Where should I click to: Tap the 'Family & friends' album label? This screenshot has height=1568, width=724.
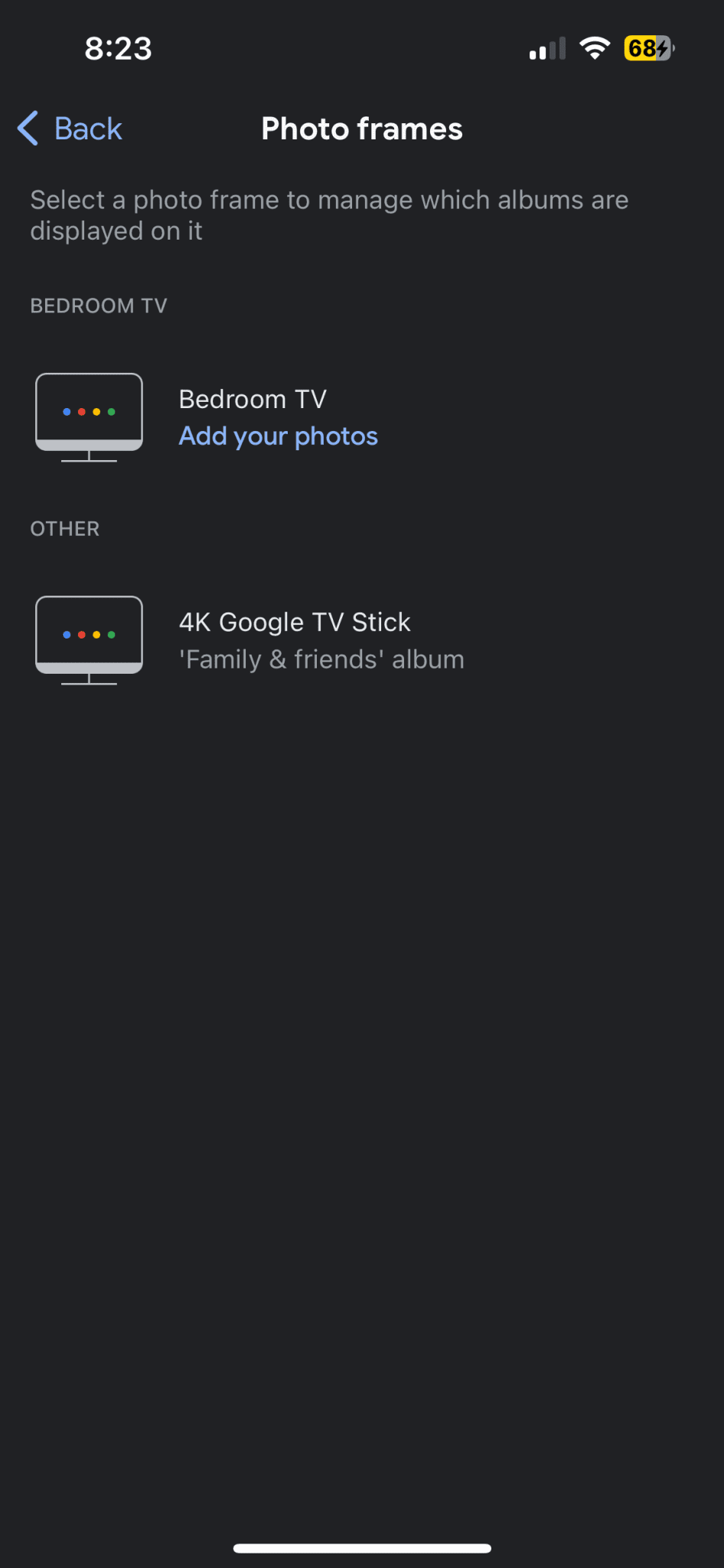coord(321,658)
